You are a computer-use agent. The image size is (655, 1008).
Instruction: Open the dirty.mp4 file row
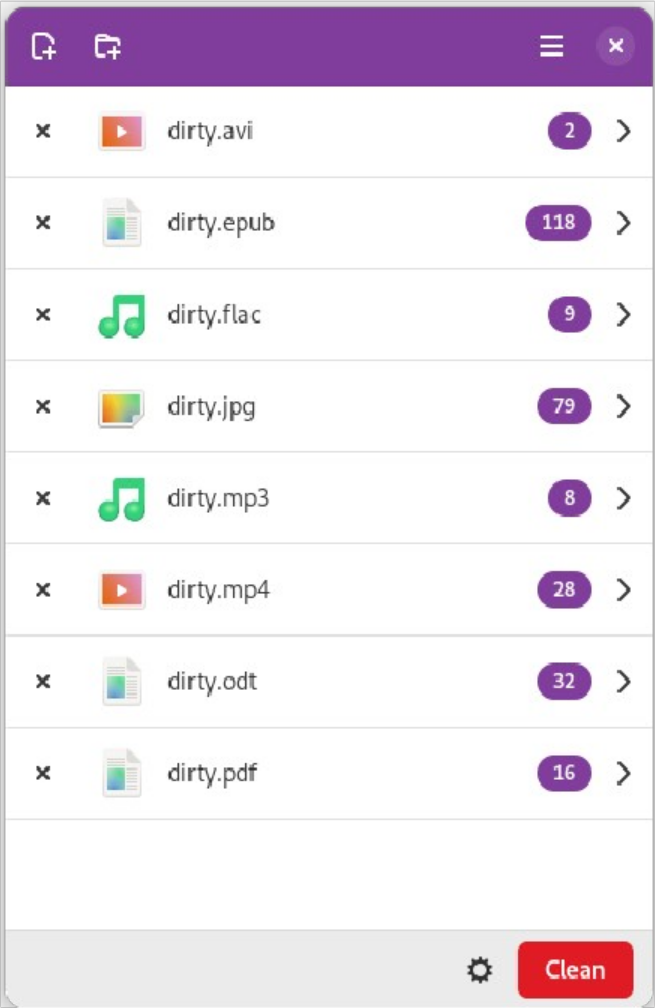[300, 590]
